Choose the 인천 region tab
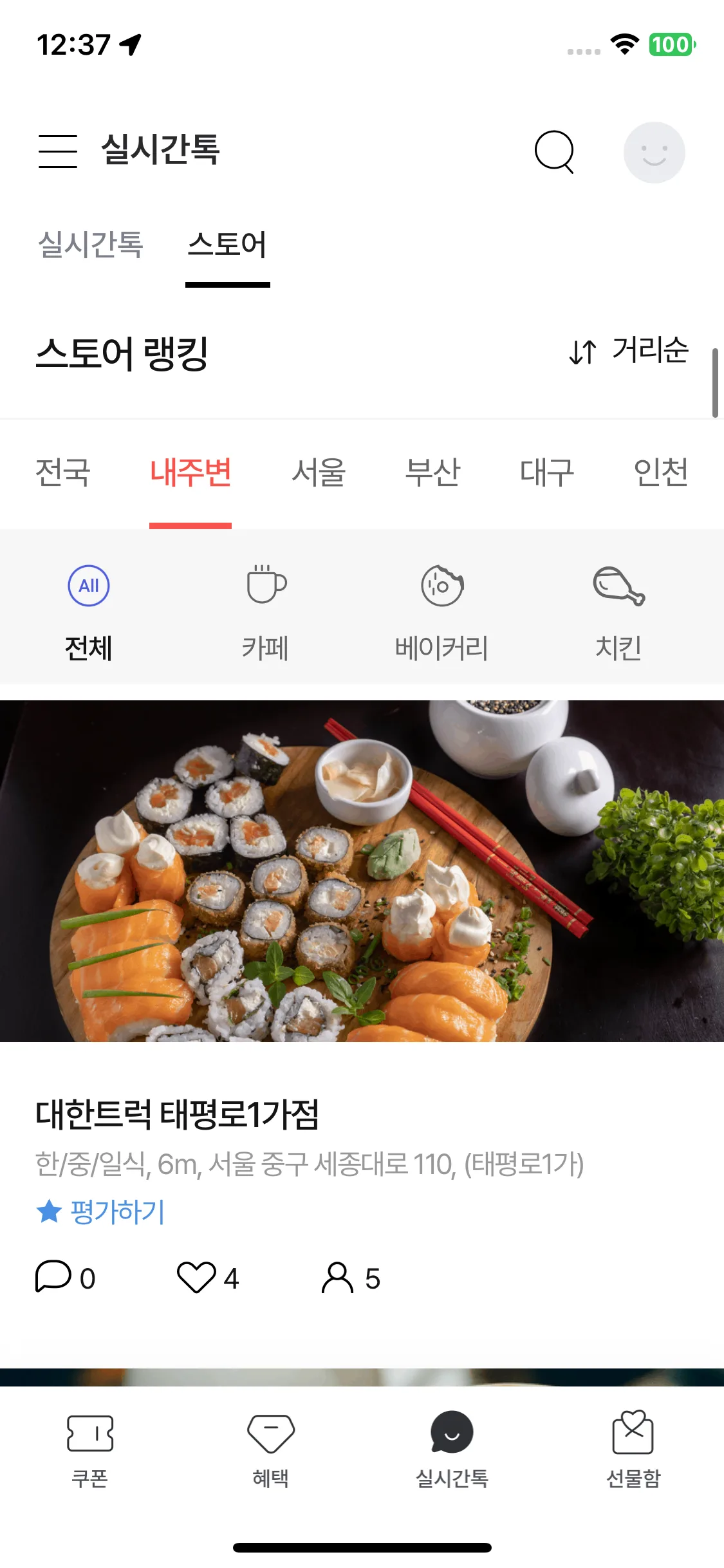This screenshot has height=1568, width=724. click(661, 472)
